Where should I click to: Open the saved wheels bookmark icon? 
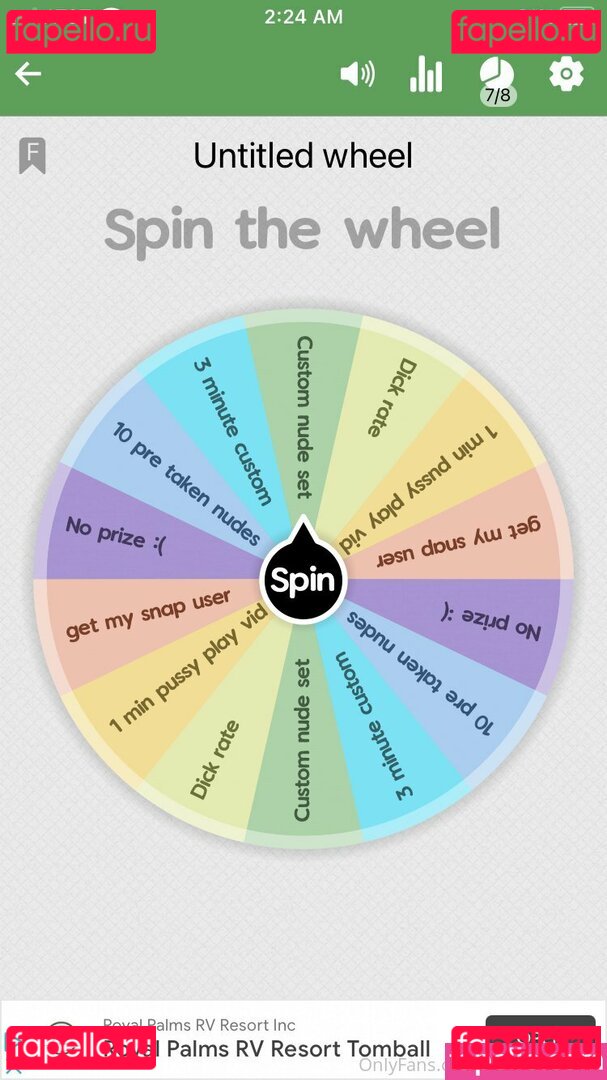click(32, 156)
